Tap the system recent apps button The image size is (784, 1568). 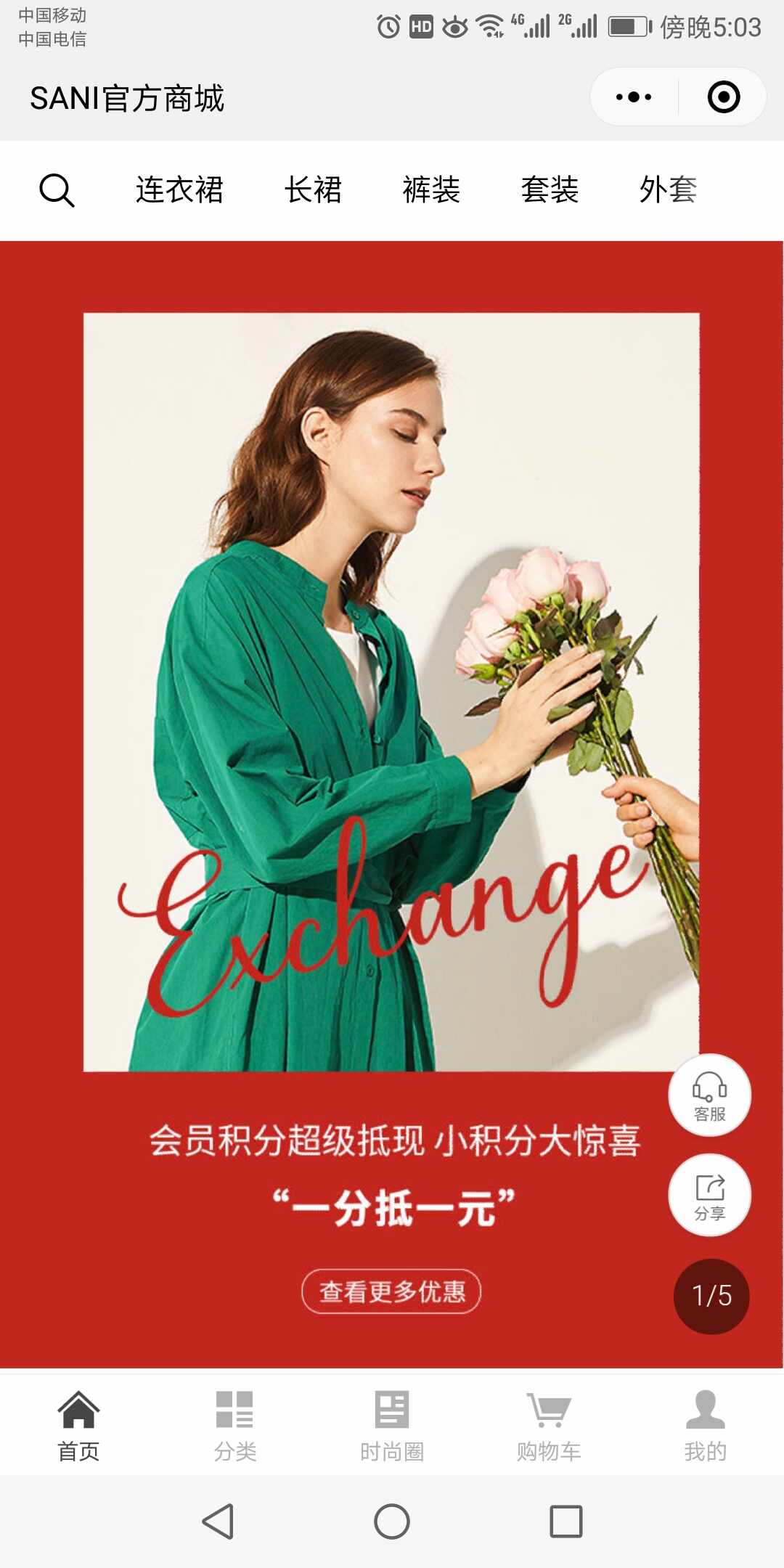tap(565, 1521)
